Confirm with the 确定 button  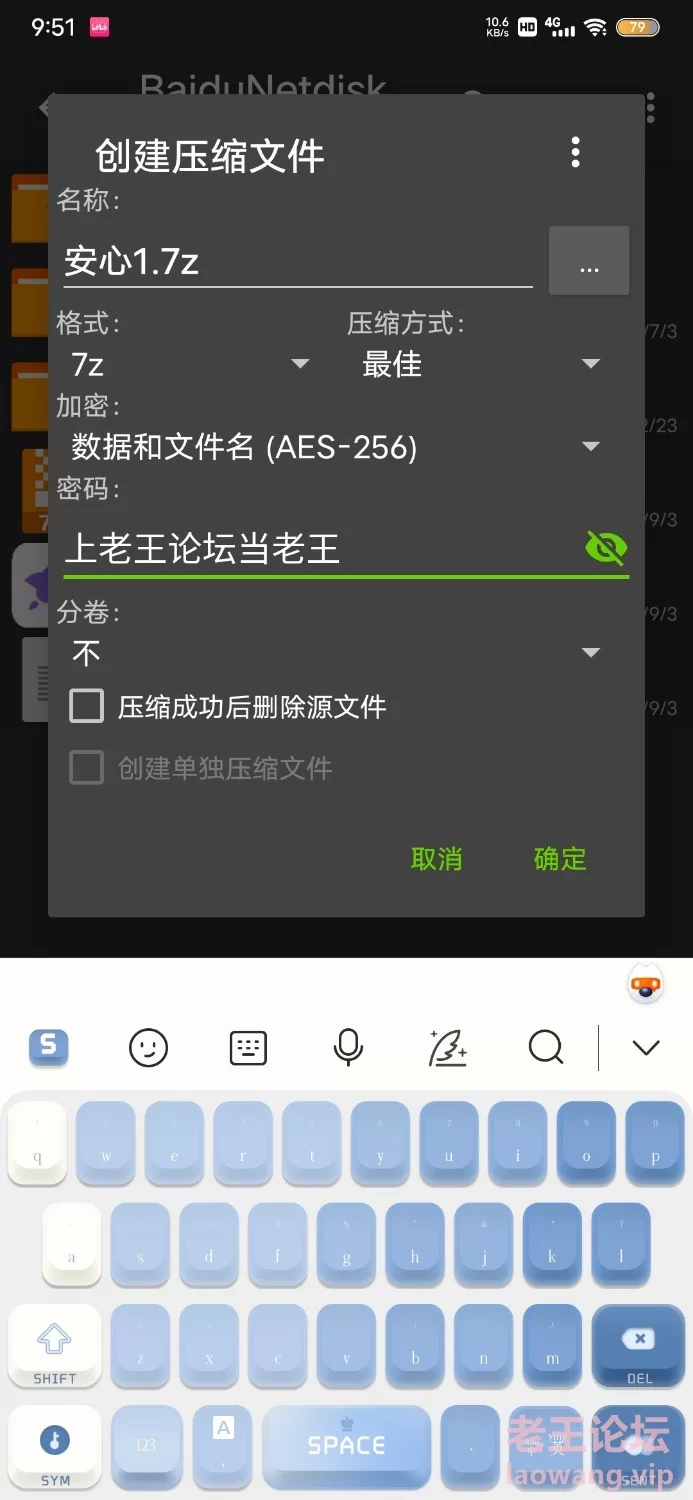coord(560,859)
